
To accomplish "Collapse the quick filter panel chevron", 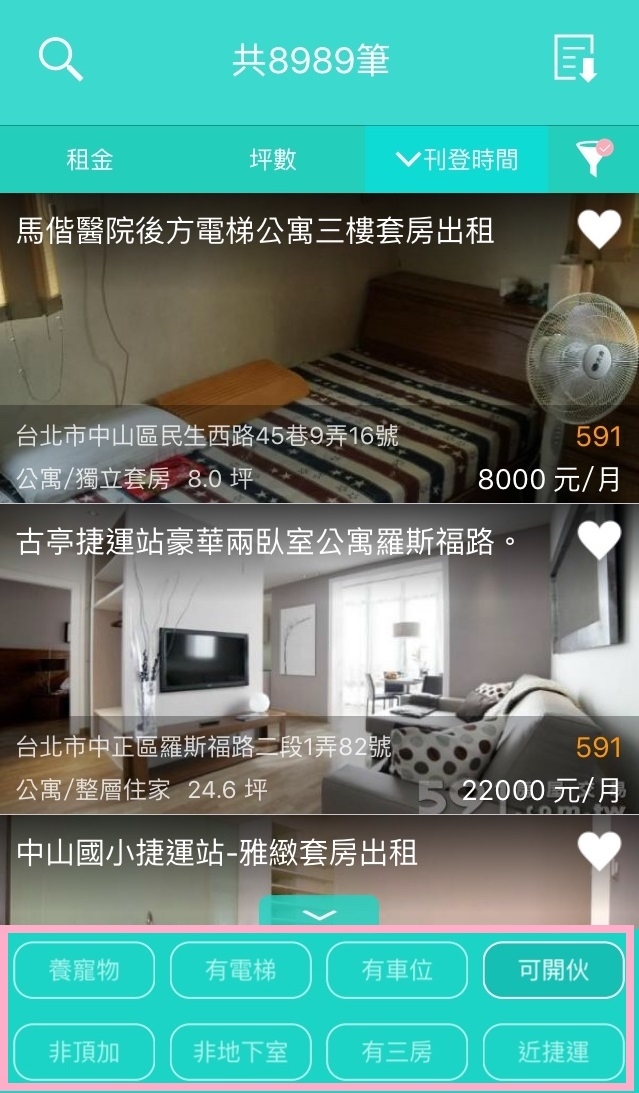I will [x=319, y=914].
